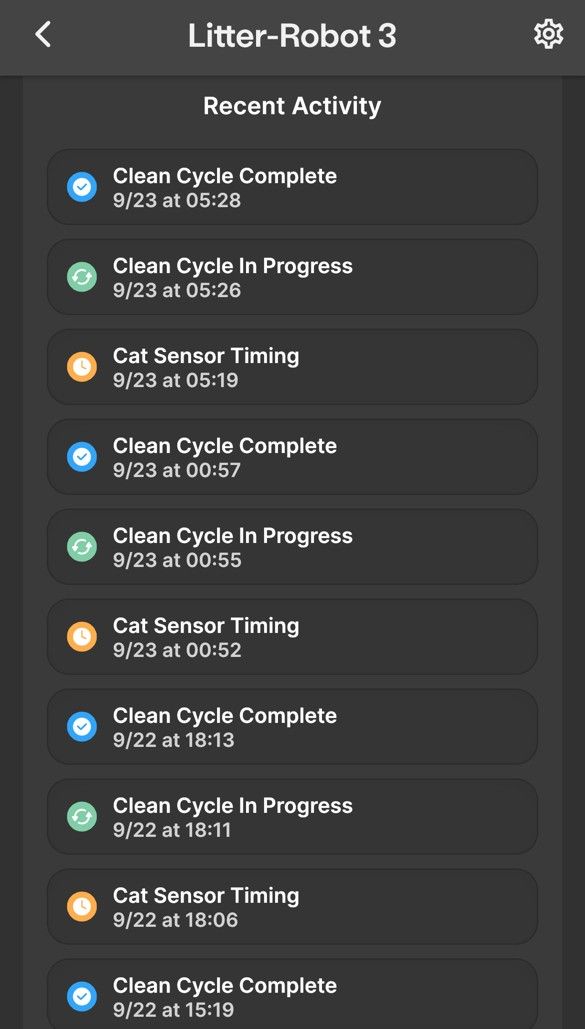View Clean Cycle In Progress at 9/22 18:11
585x1029 pixels.
[292, 816]
